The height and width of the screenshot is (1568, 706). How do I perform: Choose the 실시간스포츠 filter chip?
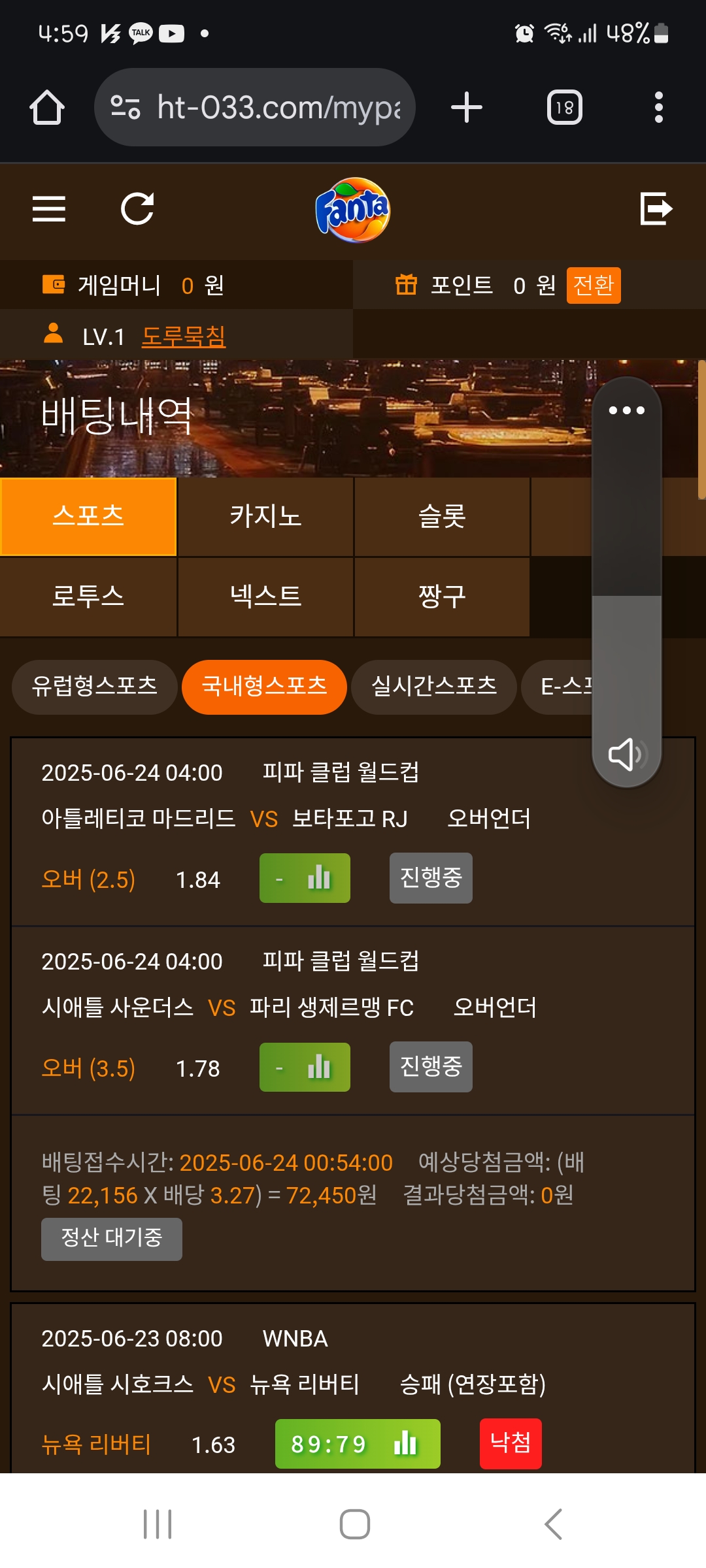[434, 687]
